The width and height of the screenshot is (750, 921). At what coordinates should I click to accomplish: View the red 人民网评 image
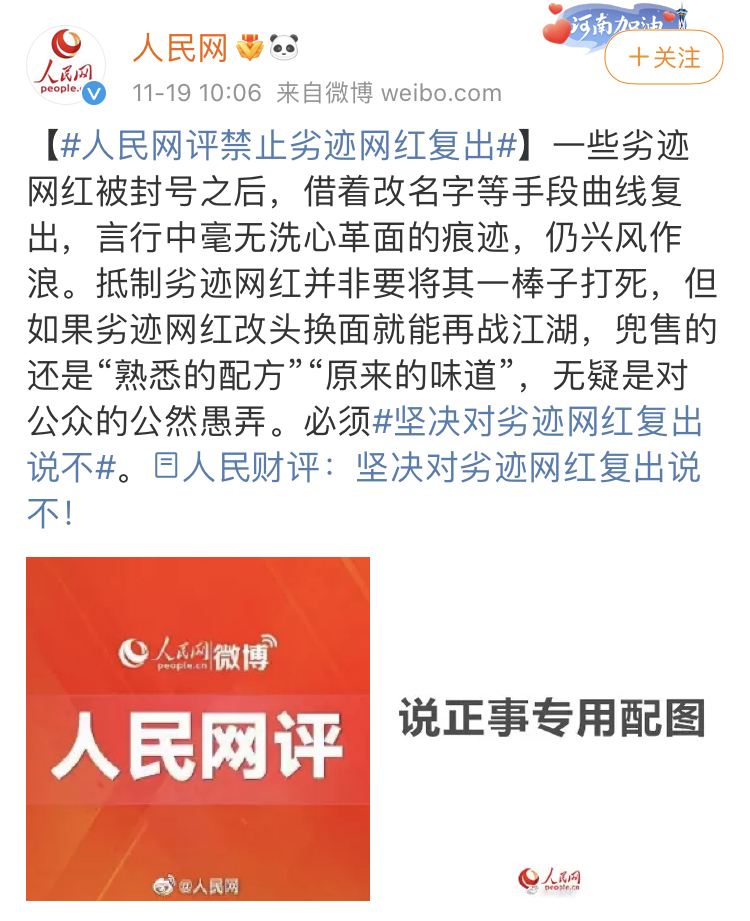198,728
